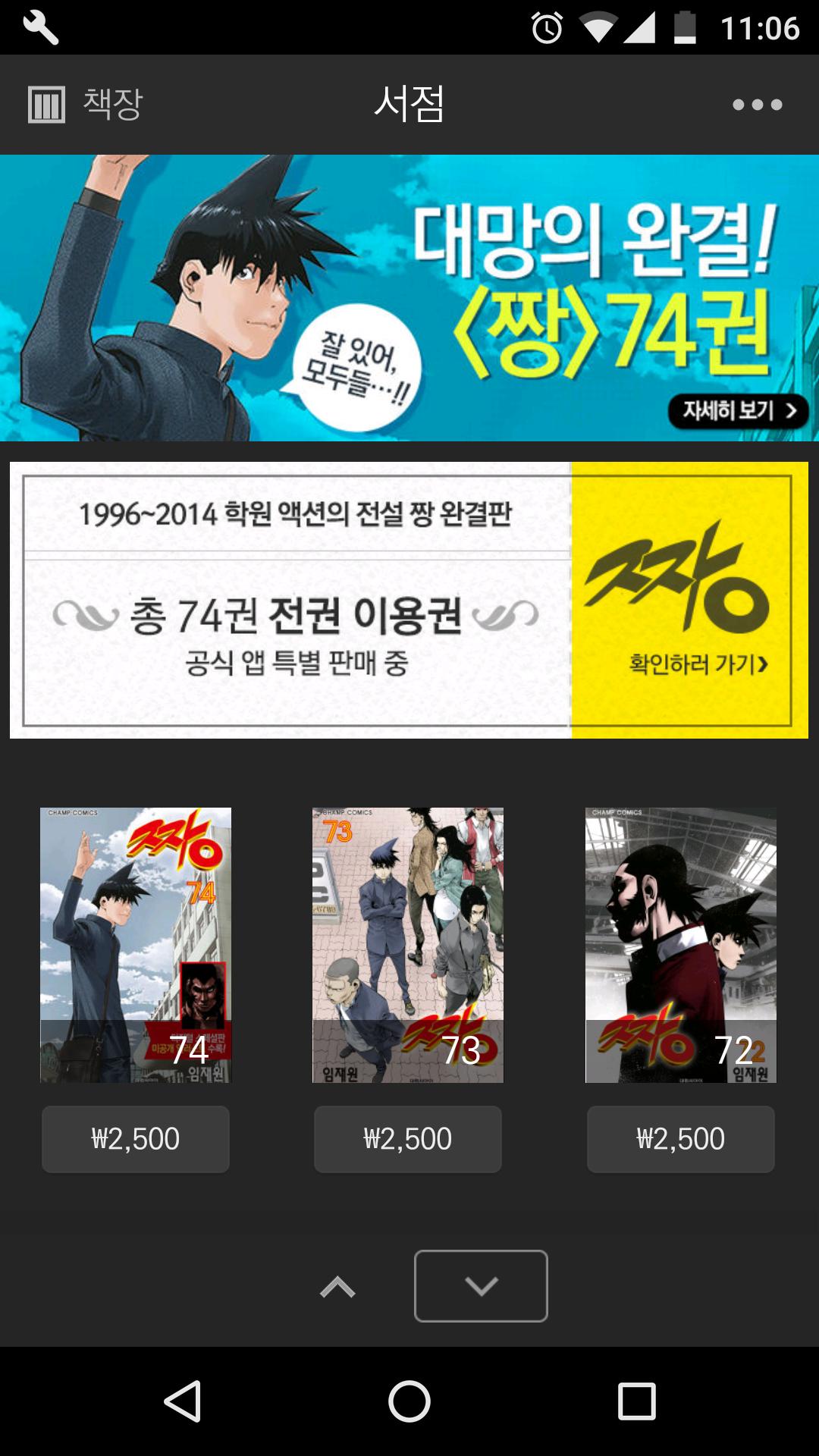The image size is (819, 1456).
Task: Tap 자세히 보기 on the top banner
Action: [x=738, y=411]
